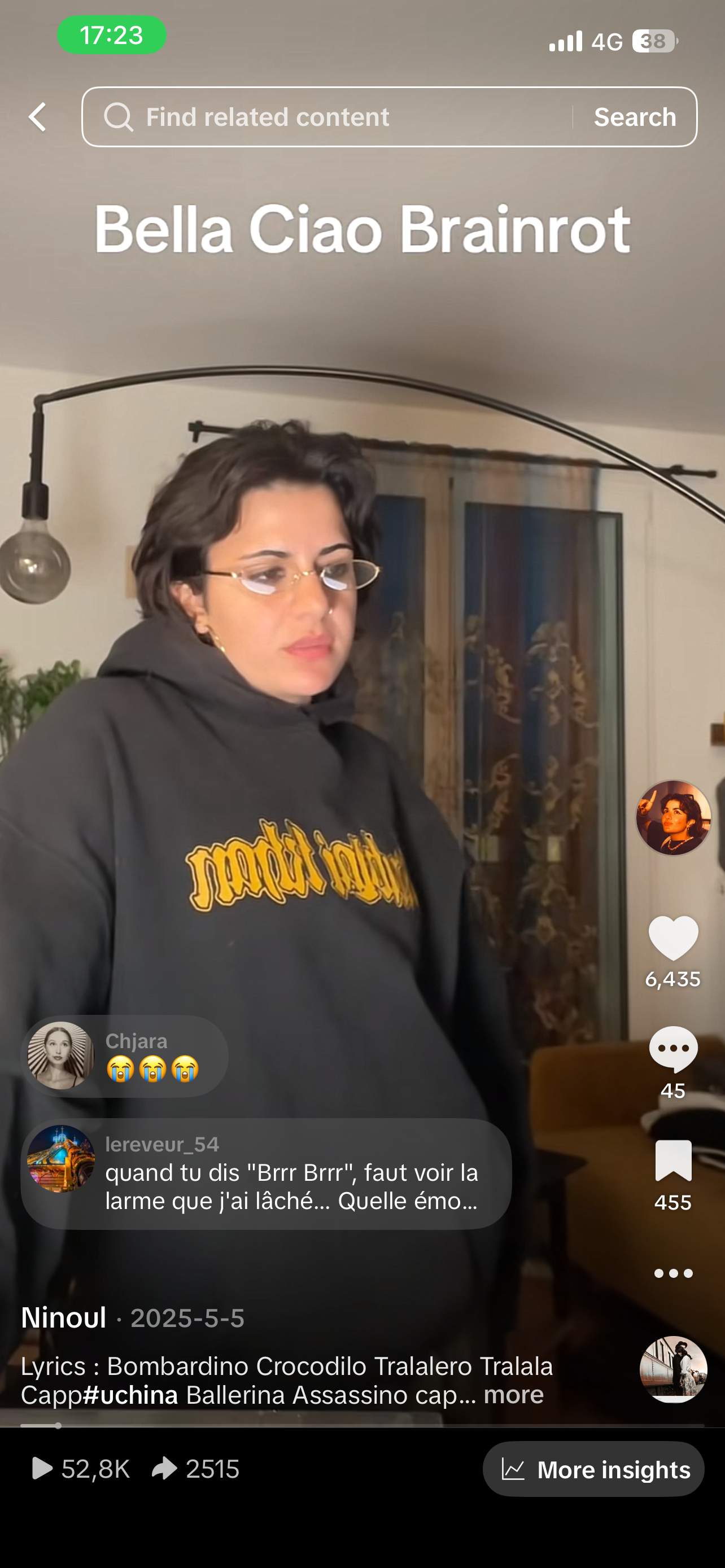Tap the Search button

(x=635, y=117)
